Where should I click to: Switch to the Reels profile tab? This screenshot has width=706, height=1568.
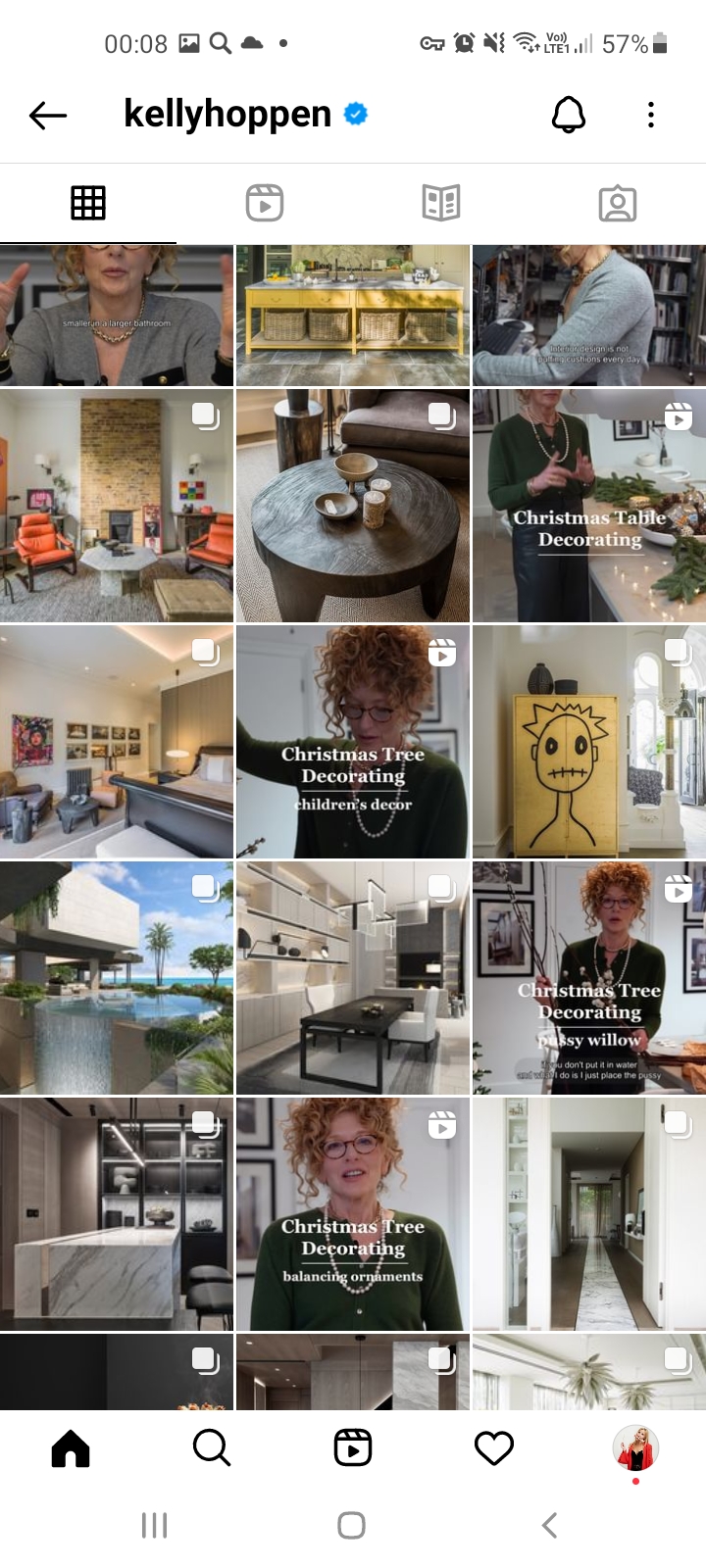pos(265,204)
